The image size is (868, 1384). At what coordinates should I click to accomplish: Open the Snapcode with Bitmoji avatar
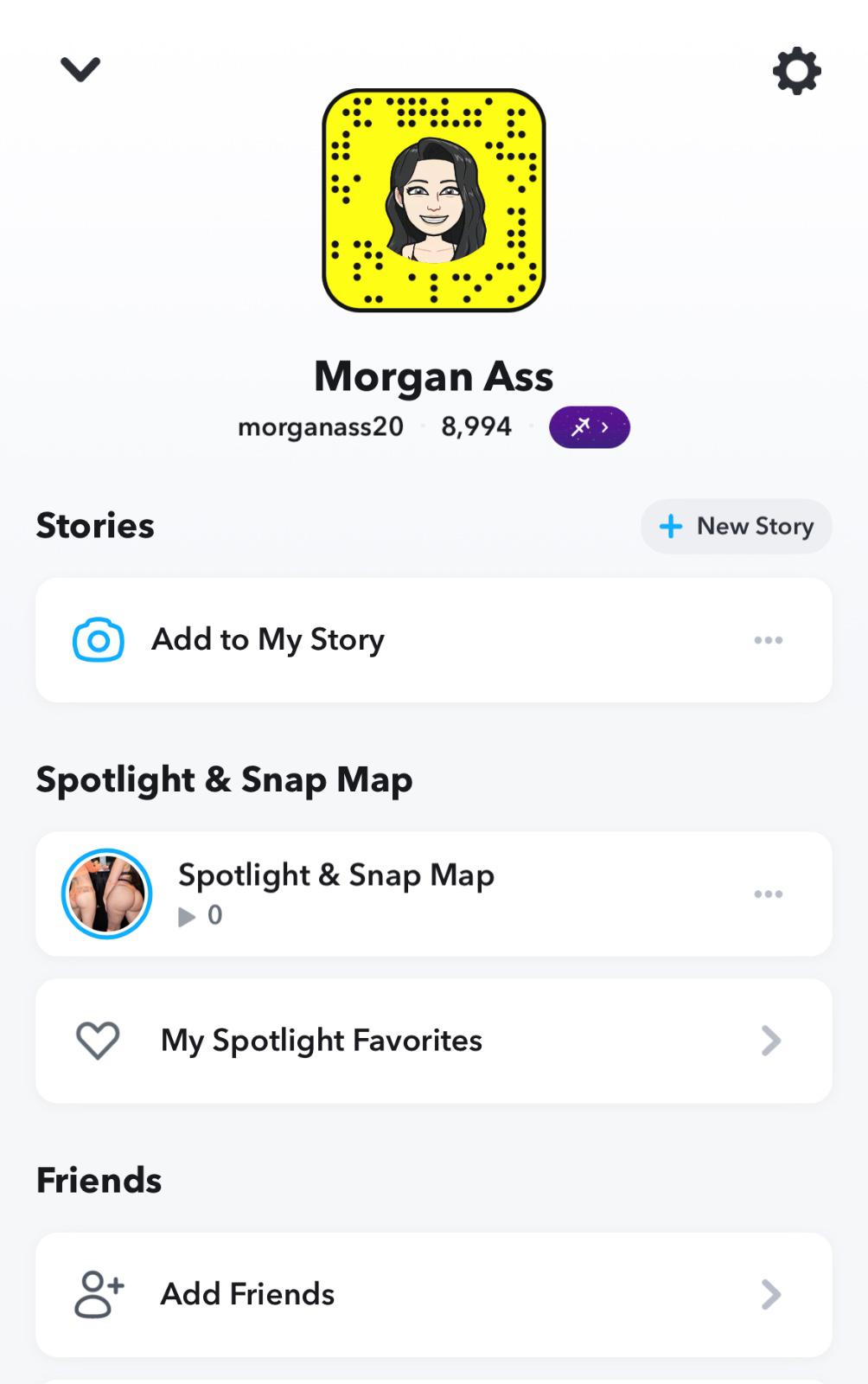[x=434, y=200]
